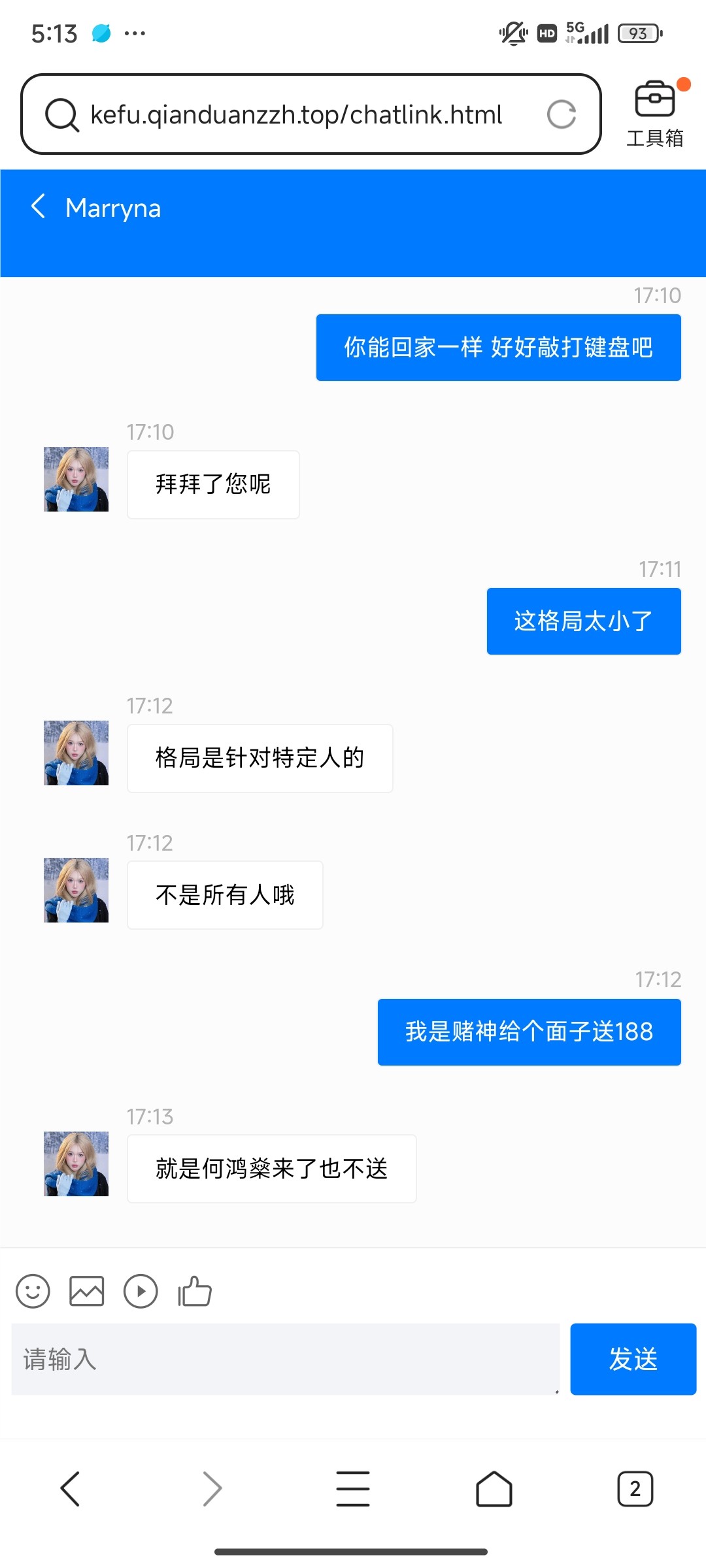Open the emoji picker
Screen dimensions: 706x1568
pos(33,1291)
